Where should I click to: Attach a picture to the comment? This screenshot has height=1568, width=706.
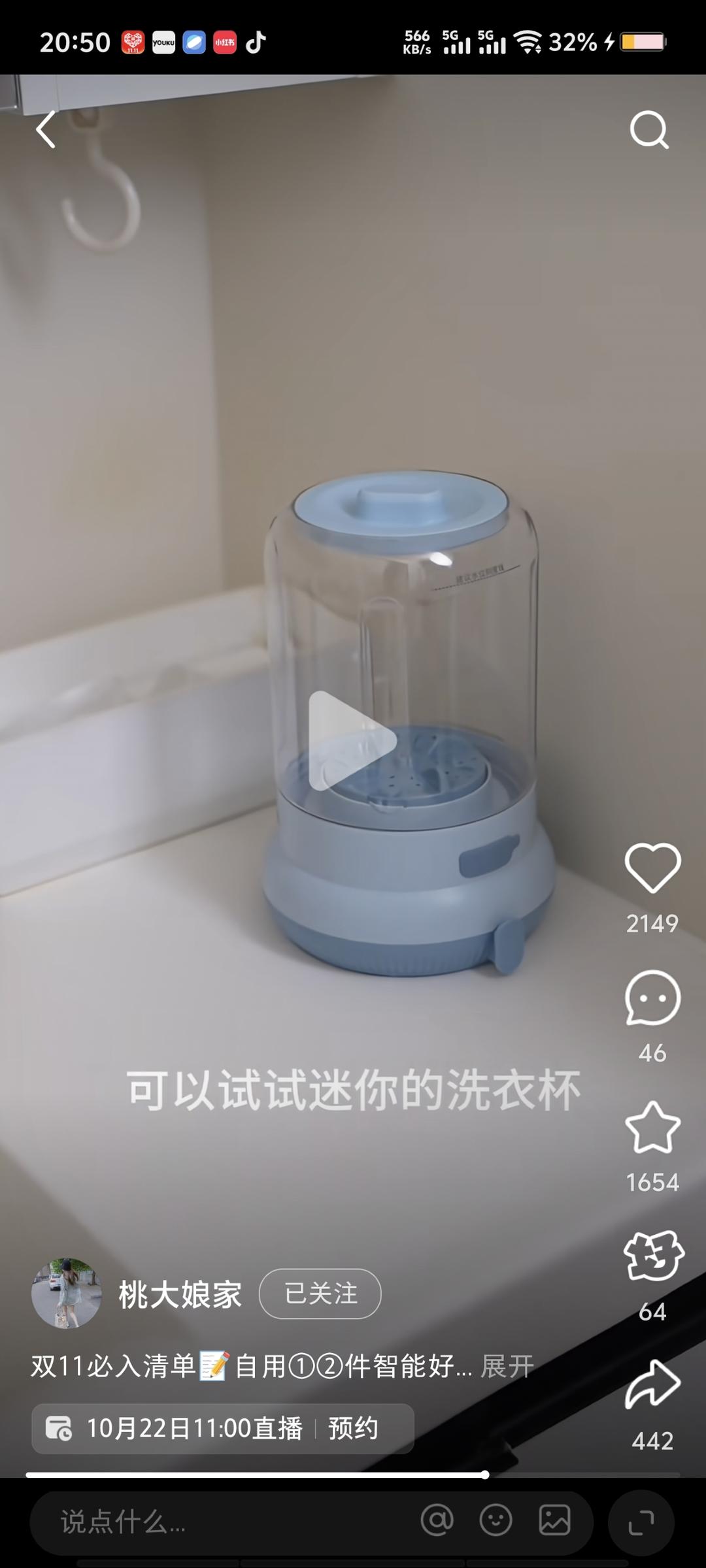(554, 1520)
